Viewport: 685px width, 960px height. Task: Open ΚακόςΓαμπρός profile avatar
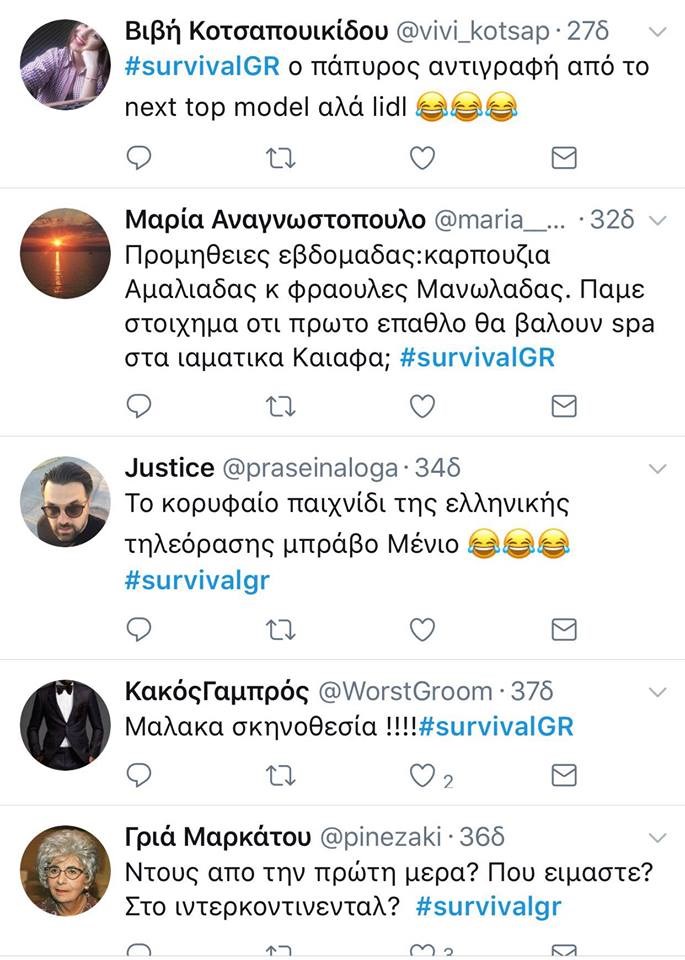(x=65, y=725)
